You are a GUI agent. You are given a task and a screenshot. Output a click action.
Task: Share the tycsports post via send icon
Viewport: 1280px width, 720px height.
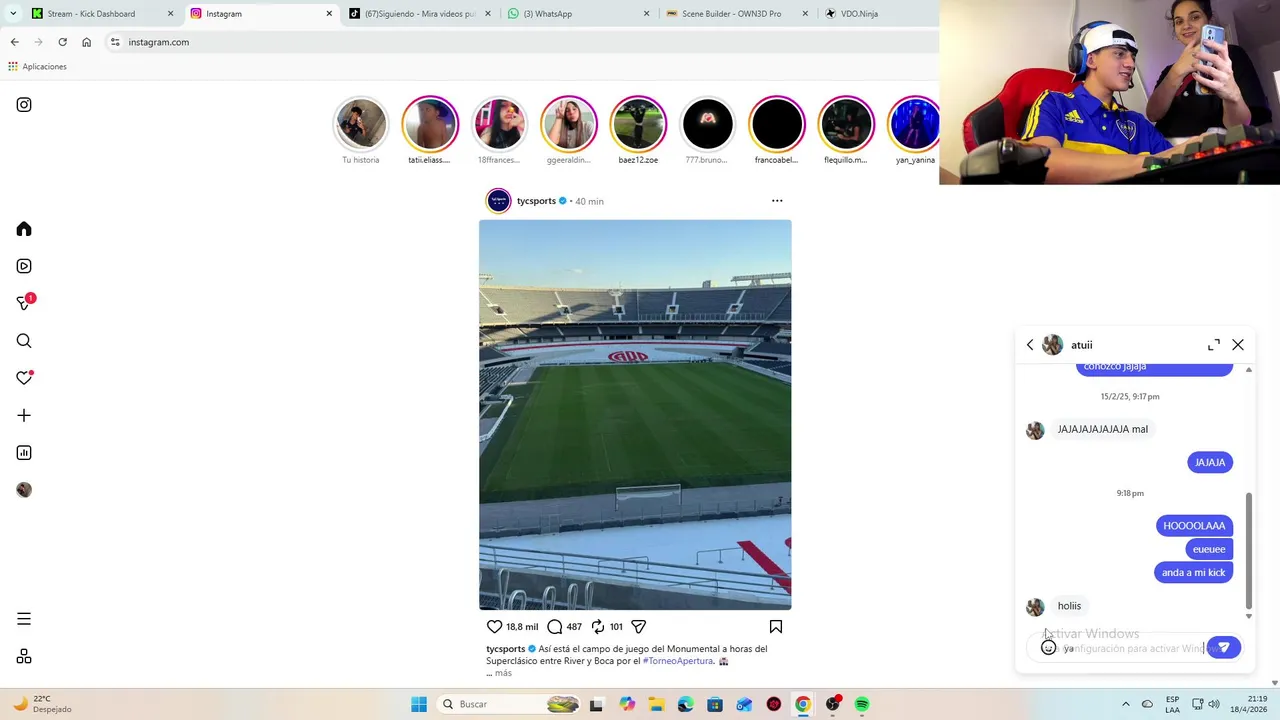point(639,627)
